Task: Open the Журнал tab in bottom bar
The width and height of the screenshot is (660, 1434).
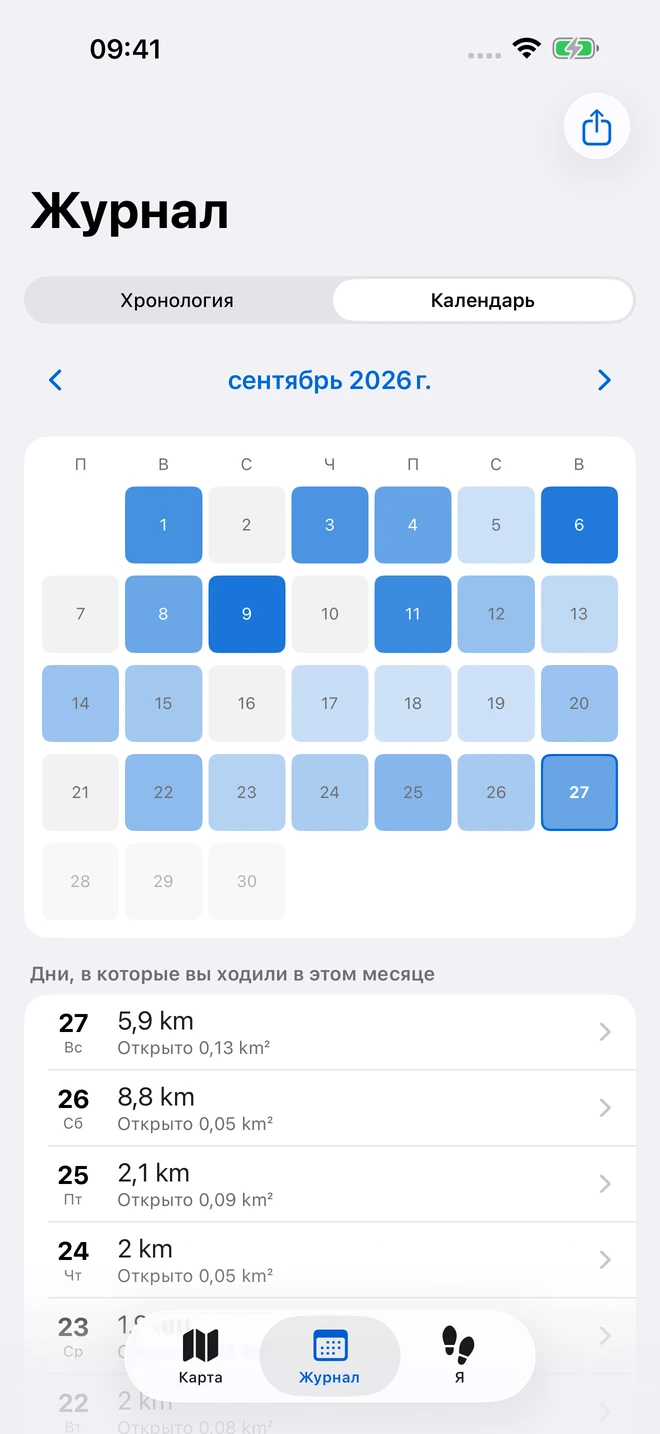Action: tap(329, 1356)
